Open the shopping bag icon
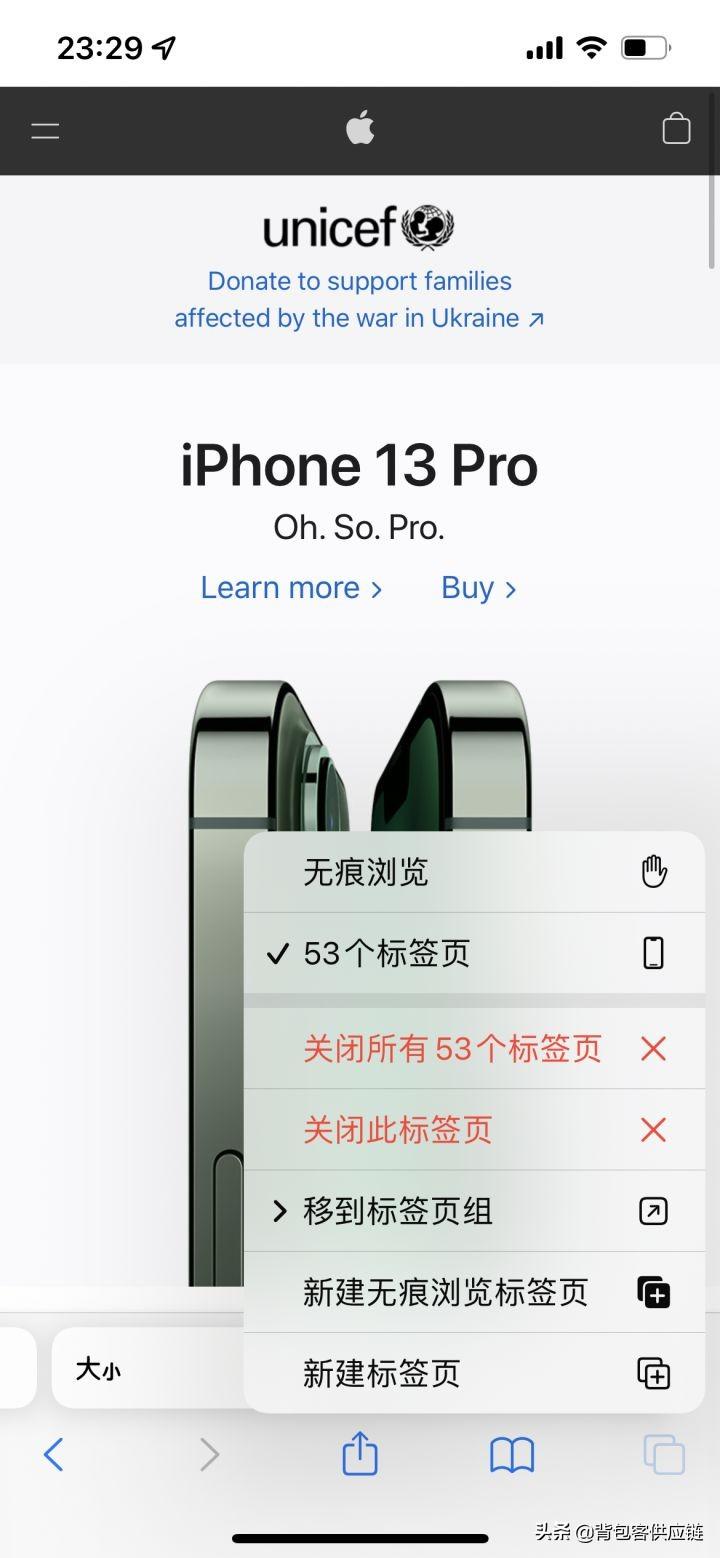This screenshot has height=1558, width=720. pyautogui.click(x=676, y=129)
